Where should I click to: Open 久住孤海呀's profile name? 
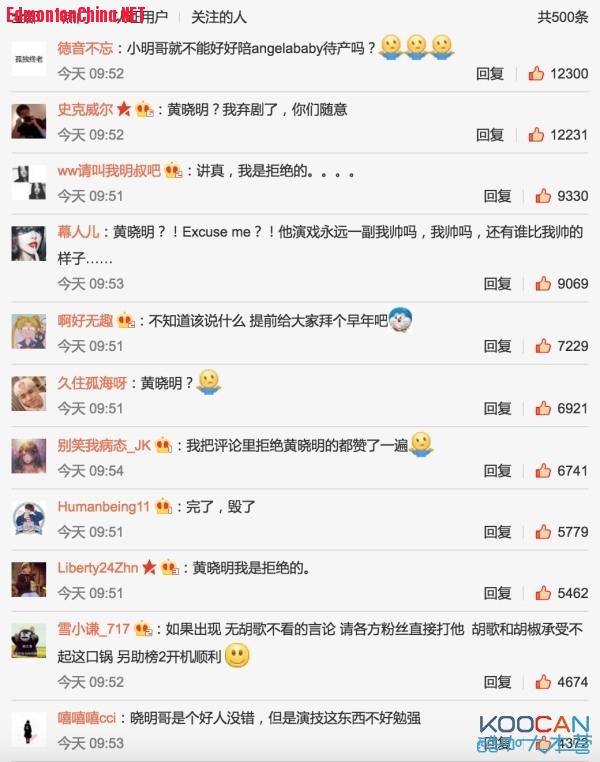coord(92,382)
